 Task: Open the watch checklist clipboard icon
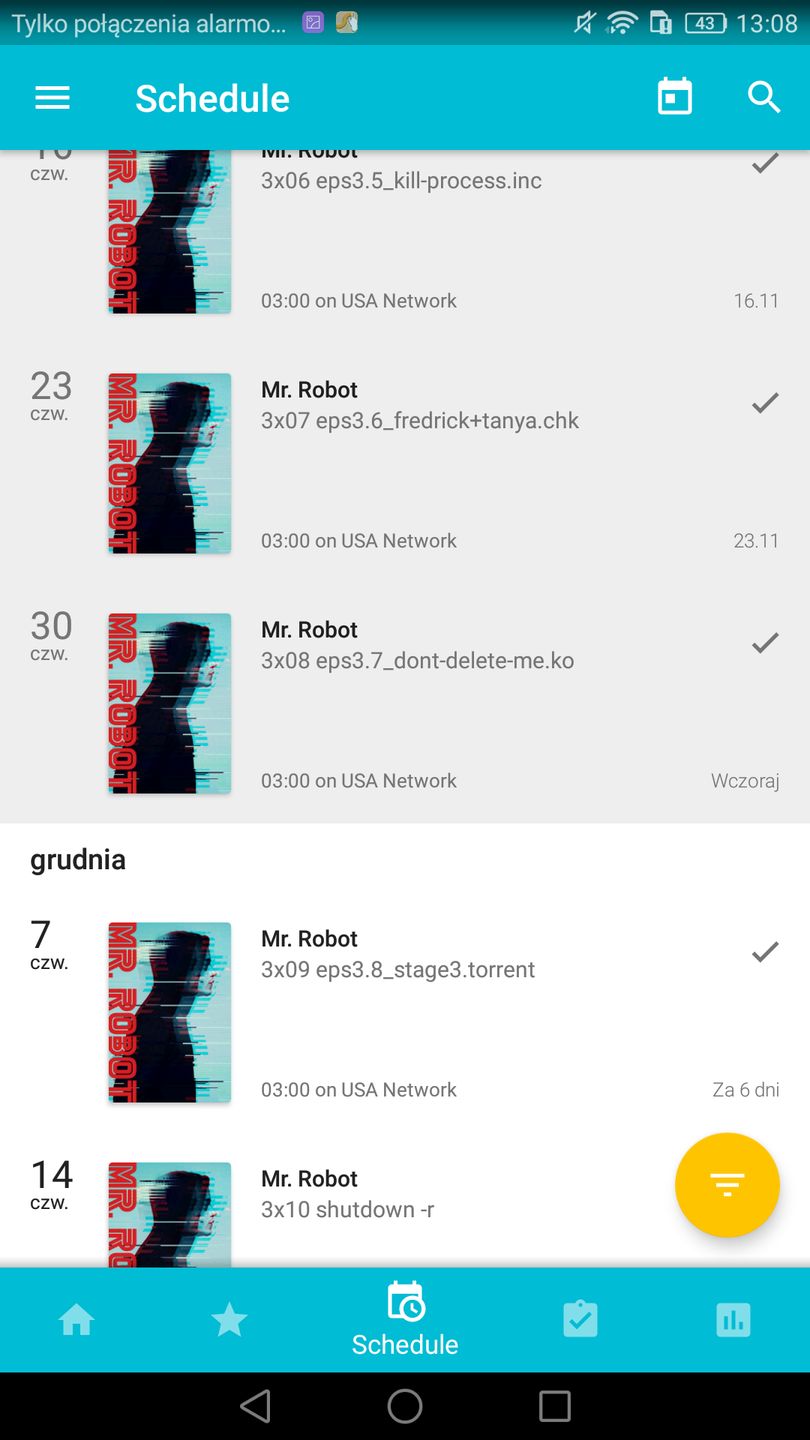(x=581, y=1318)
